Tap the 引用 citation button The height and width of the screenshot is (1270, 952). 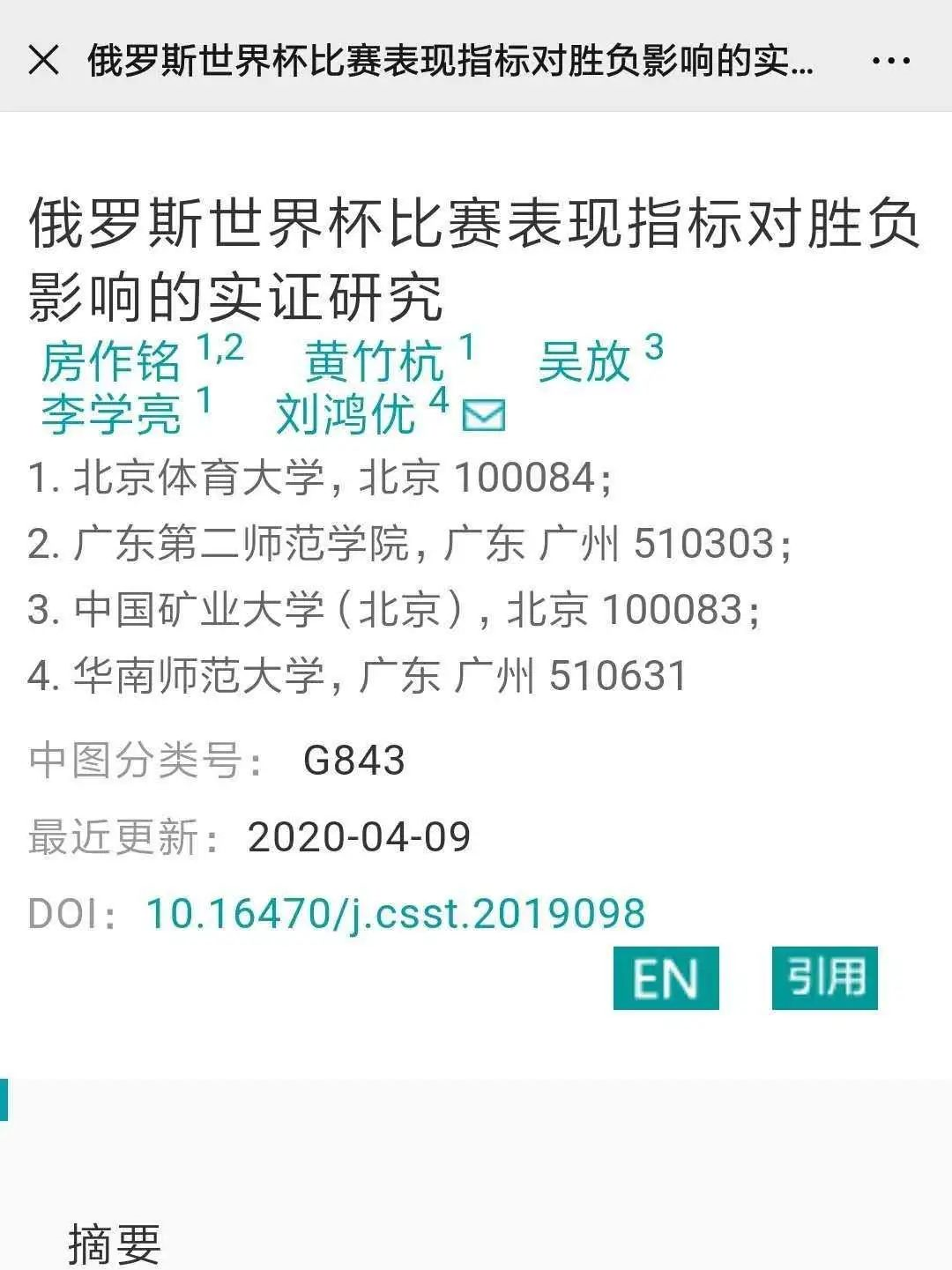[x=824, y=978]
